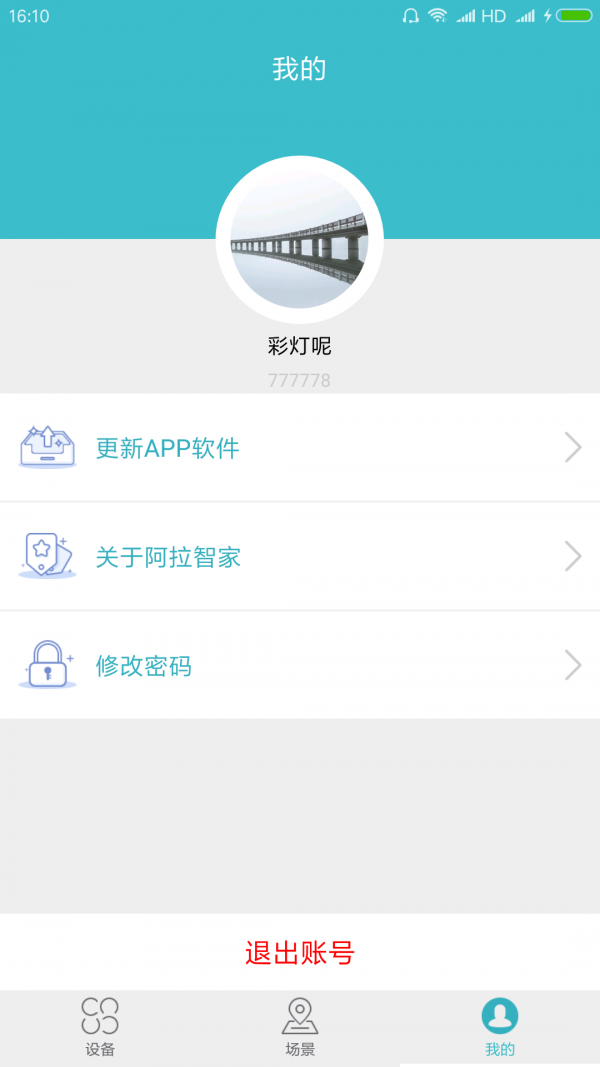The height and width of the screenshot is (1067, 600).
Task: Tap the 退出账号 logout button
Action: tap(300, 952)
